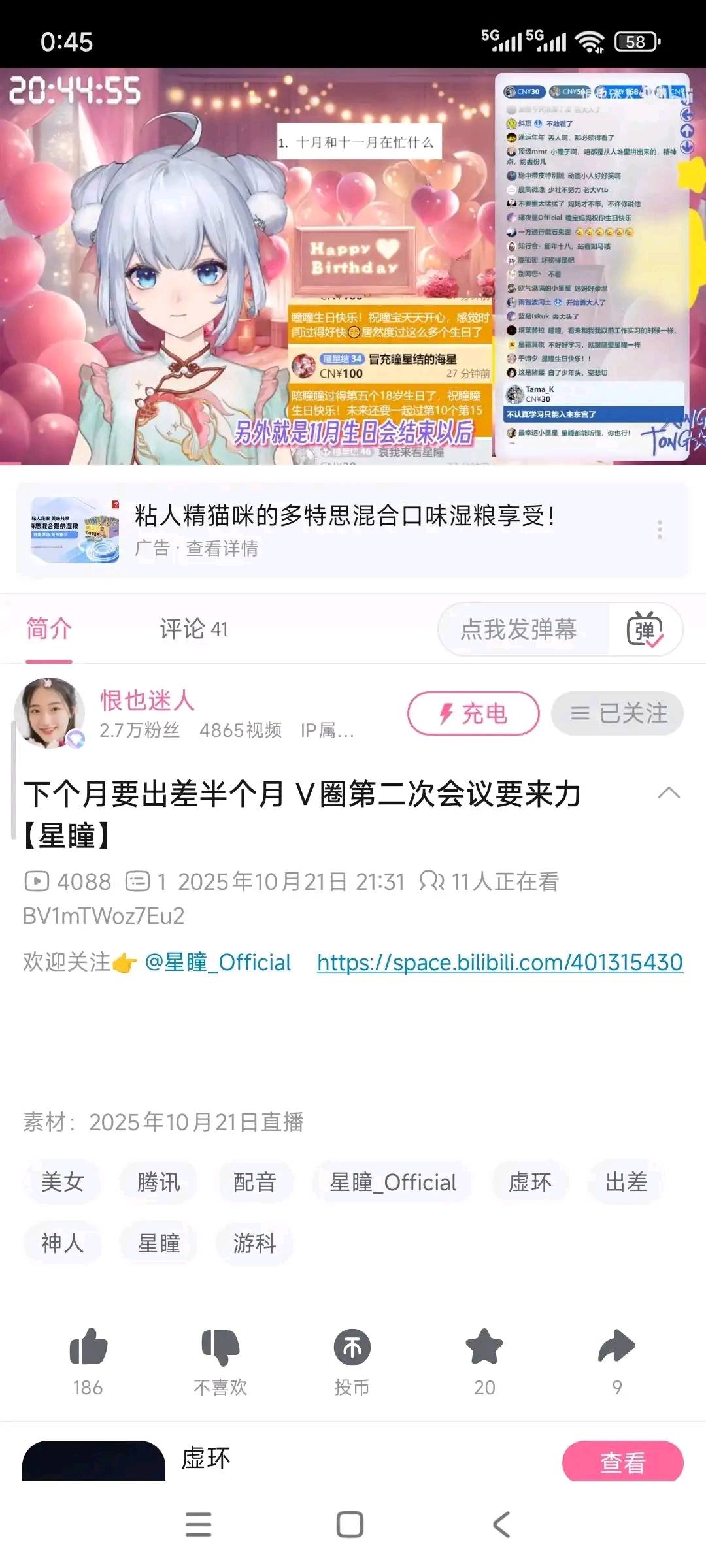Viewport: 706px width, 1568px height.
Task: Tap the 查看 button next to 虚环
Action: click(622, 1462)
